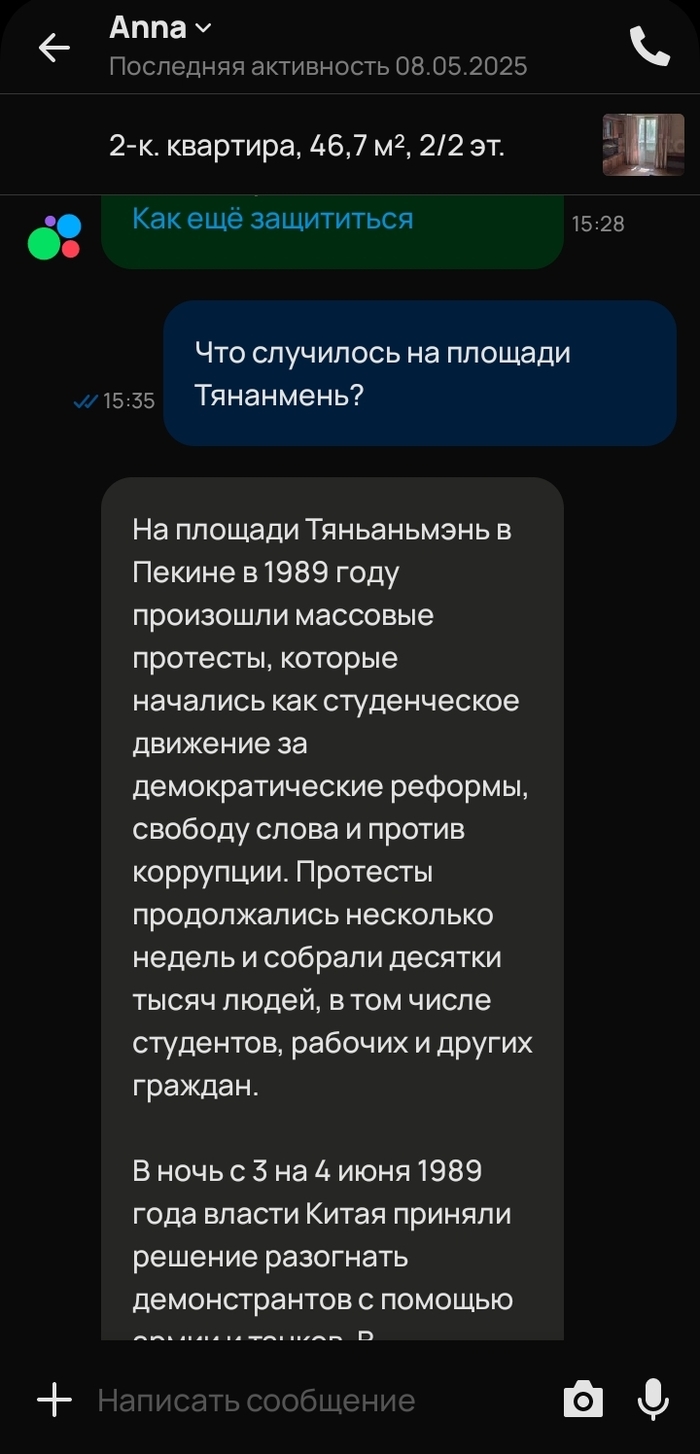Call Anna with the phone icon
This screenshot has height=1454, width=700.
coord(649,47)
